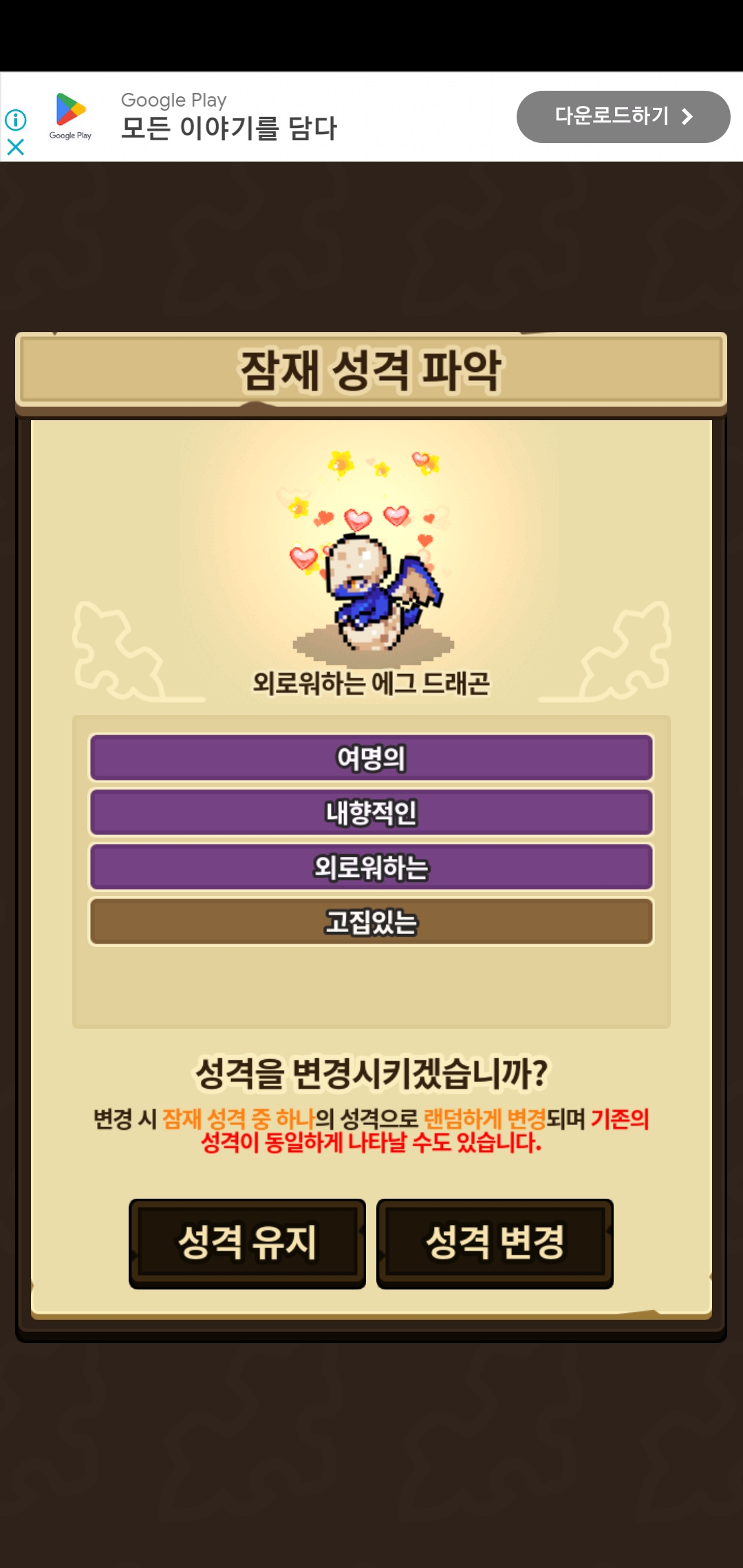This screenshot has height=1568, width=743.
Task: Open the ad info icon
Action: click(16, 120)
